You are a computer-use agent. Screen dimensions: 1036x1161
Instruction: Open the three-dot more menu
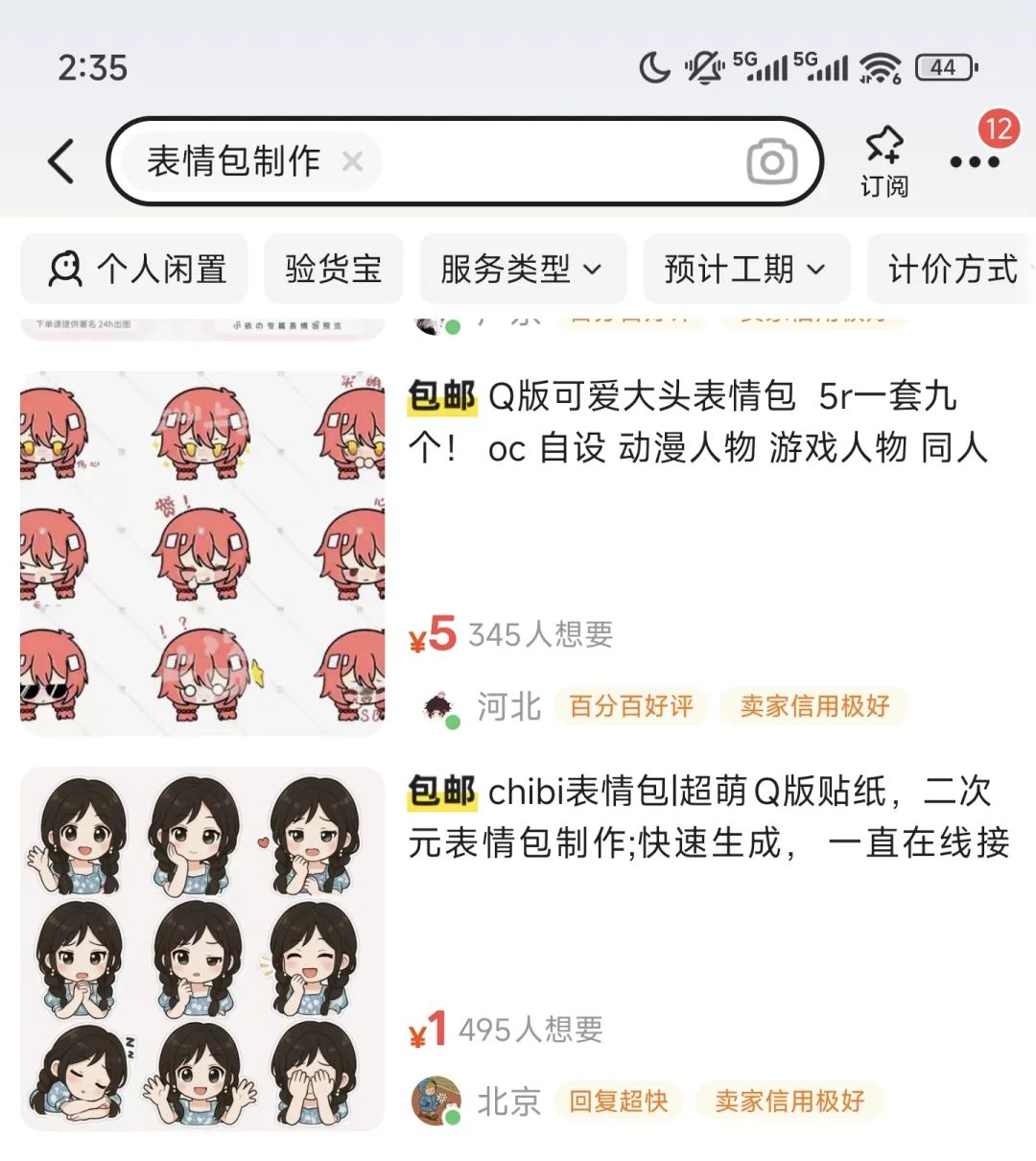tap(974, 161)
